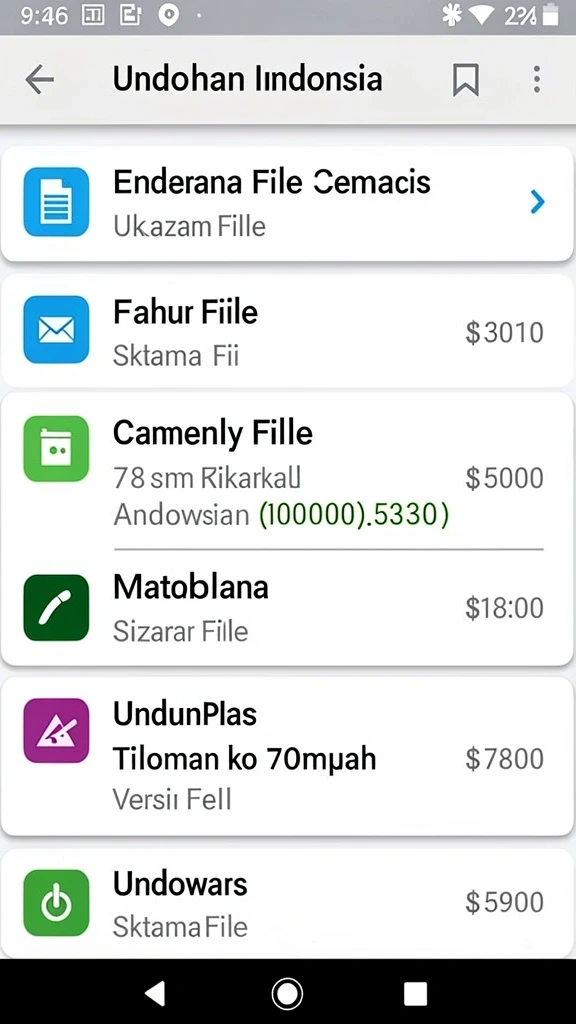The height and width of the screenshot is (1024, 576).
Task: Tap the chevron on Enderana File Cemacis
Action: [x=537, y=202]
